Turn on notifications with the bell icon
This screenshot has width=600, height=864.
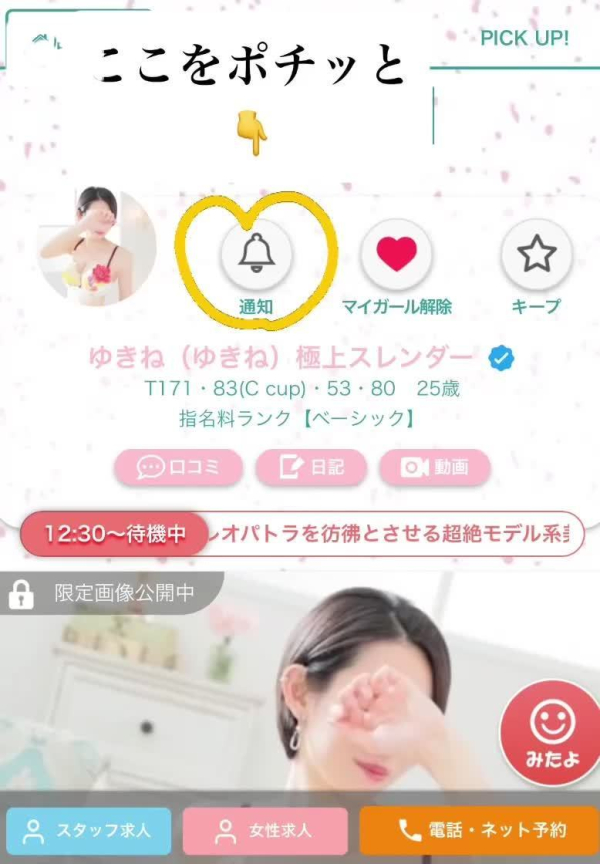click(x=257, y=255)
